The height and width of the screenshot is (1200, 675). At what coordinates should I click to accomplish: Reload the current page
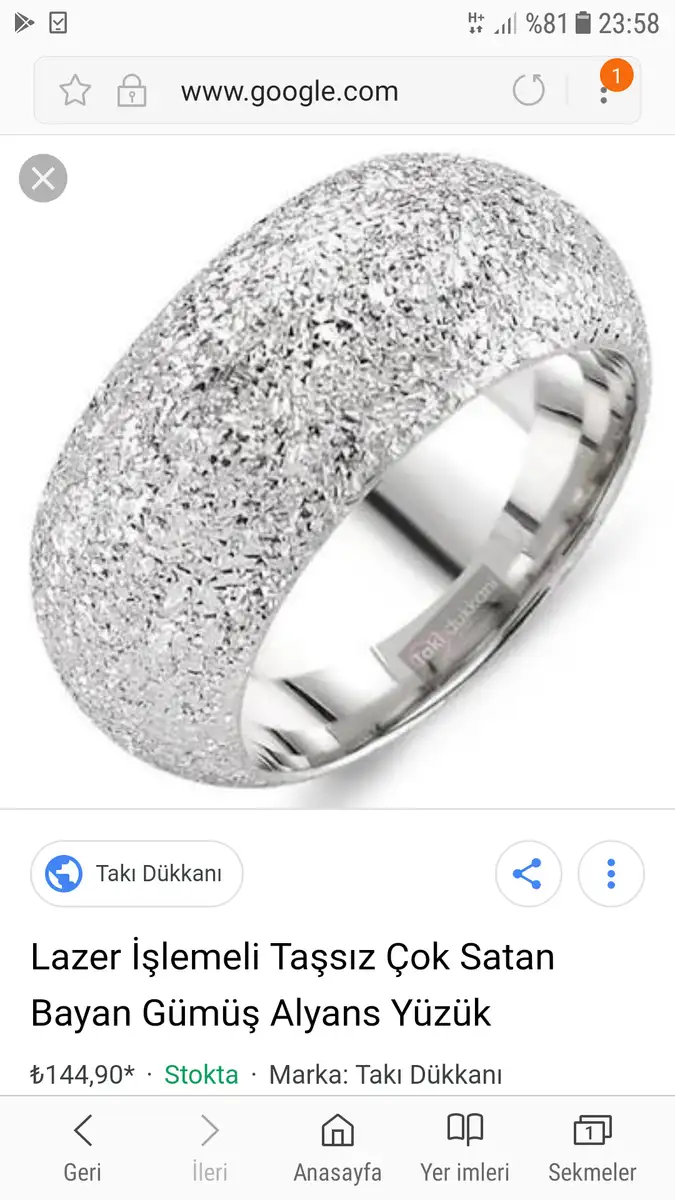(x=529, y=92)
